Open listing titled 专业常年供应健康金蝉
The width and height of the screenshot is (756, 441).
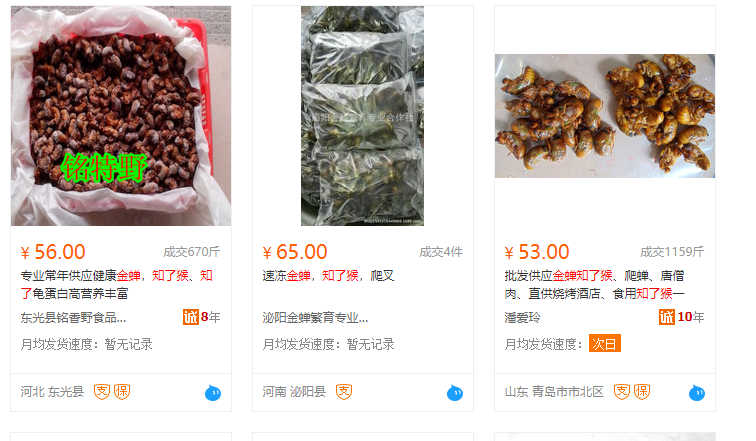click(x=116, y=284)
